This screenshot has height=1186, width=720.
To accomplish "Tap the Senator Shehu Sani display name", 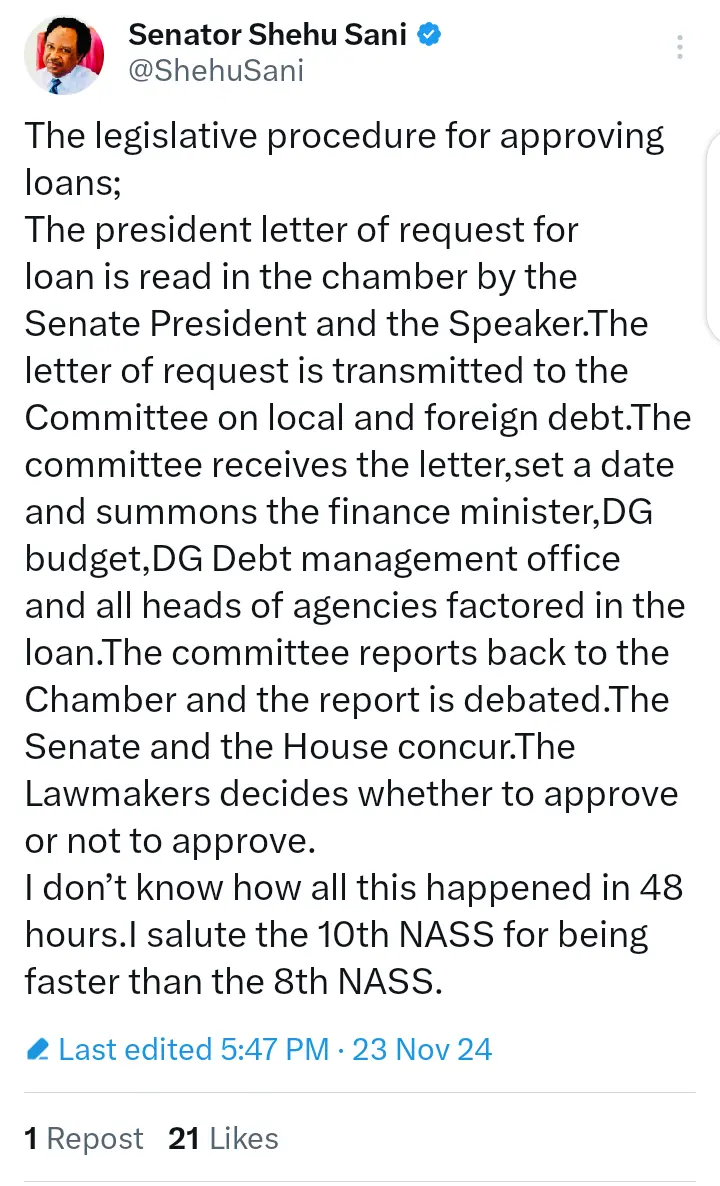I will [267, 34].
